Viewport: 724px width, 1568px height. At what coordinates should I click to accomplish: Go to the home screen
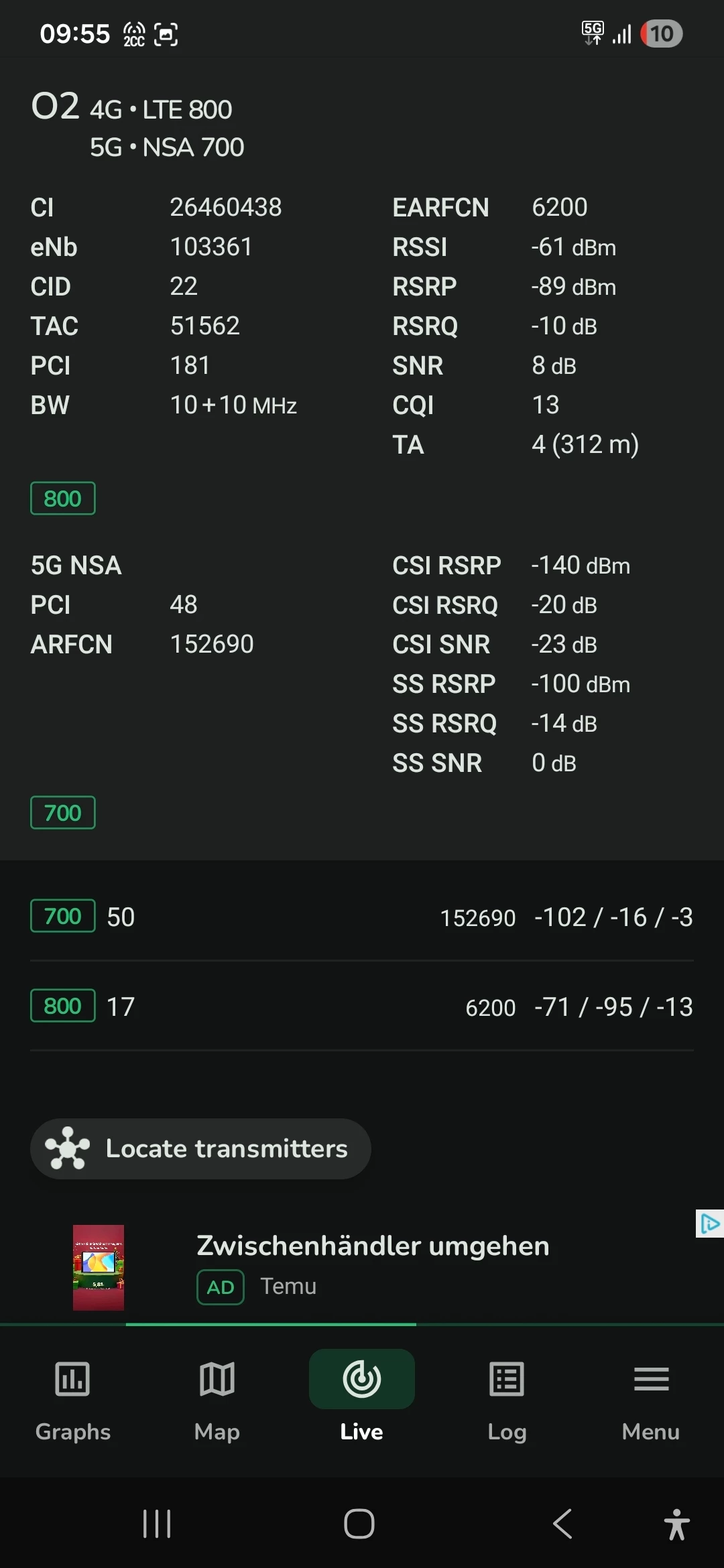coord(359,1524)
